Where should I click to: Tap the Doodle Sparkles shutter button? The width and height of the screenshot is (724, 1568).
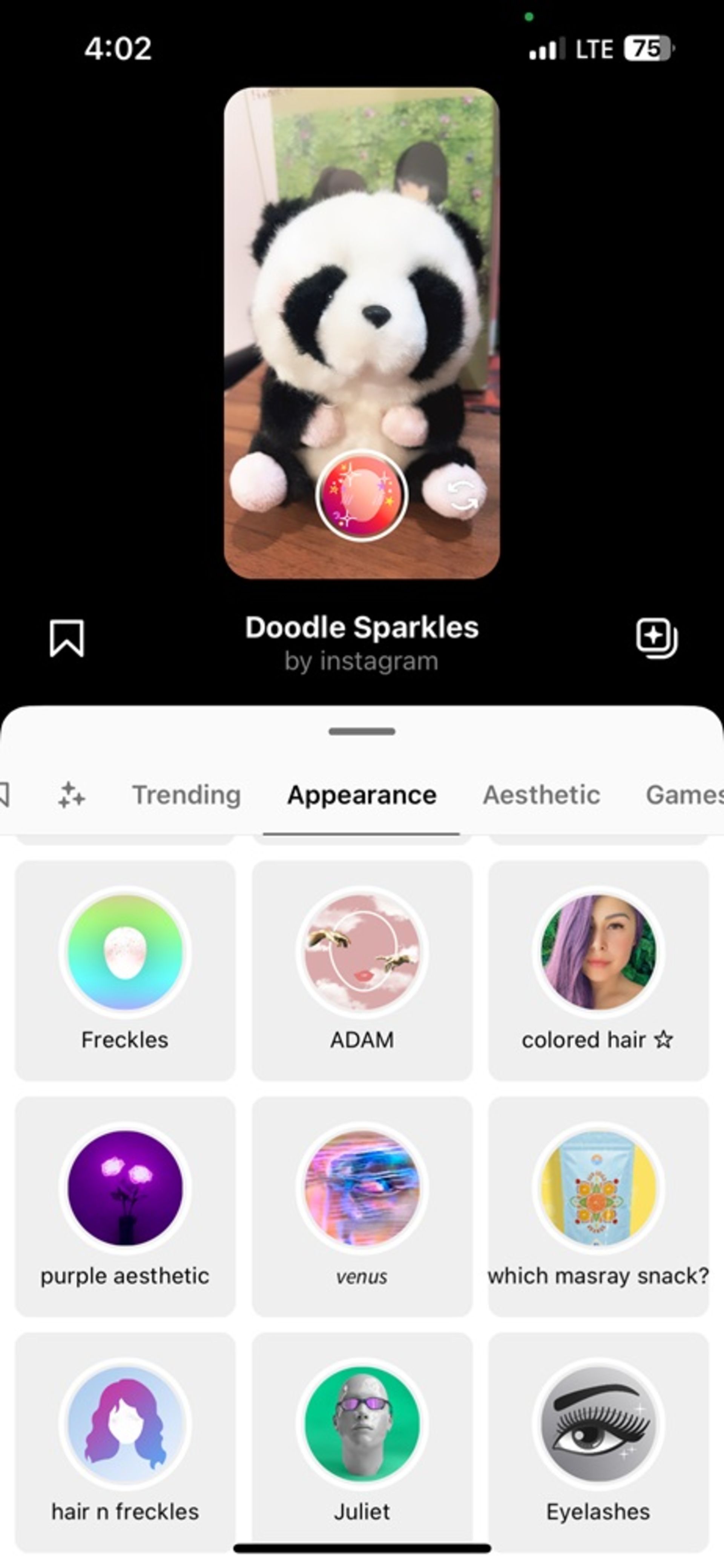pyautogui.click(x=362, y=495)
